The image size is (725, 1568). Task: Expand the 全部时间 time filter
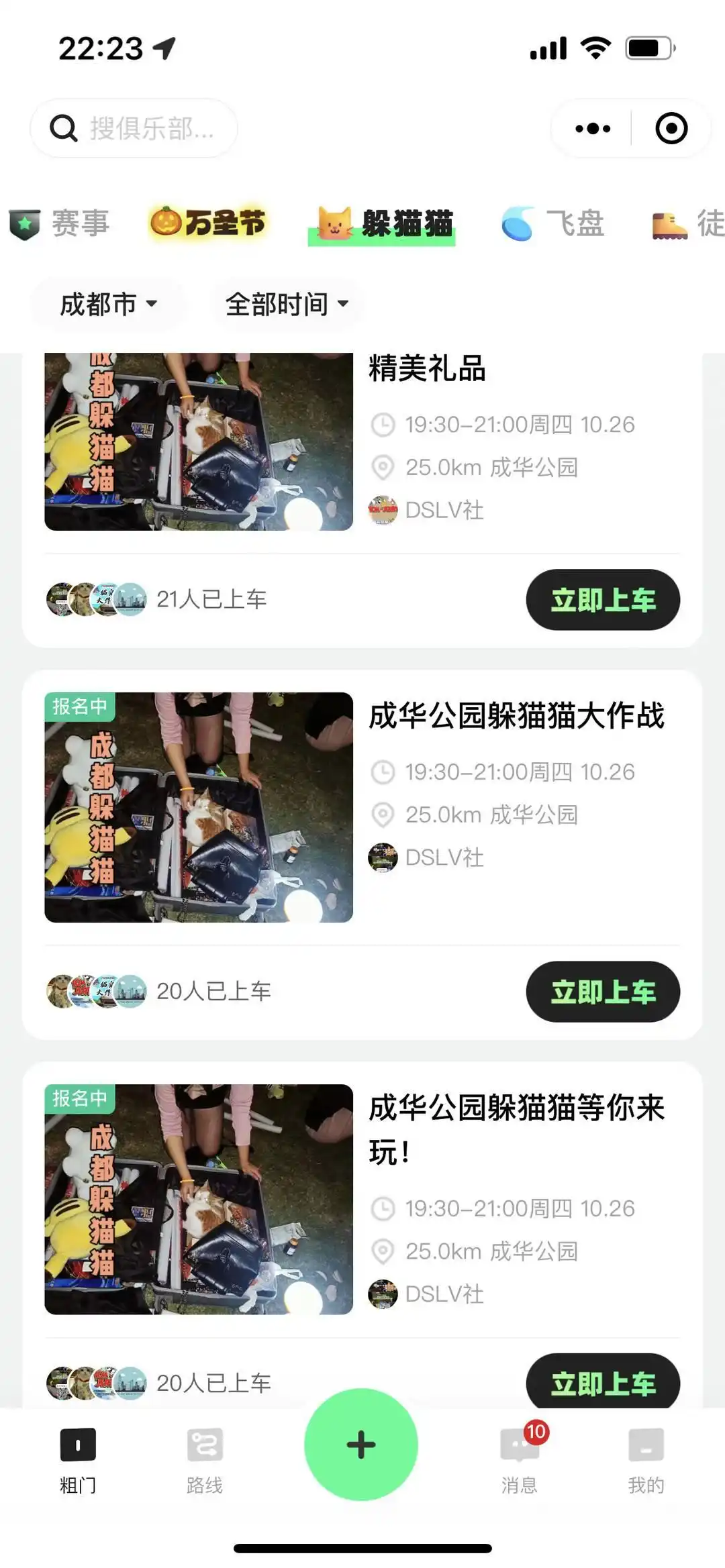click(x=287, y=304)
